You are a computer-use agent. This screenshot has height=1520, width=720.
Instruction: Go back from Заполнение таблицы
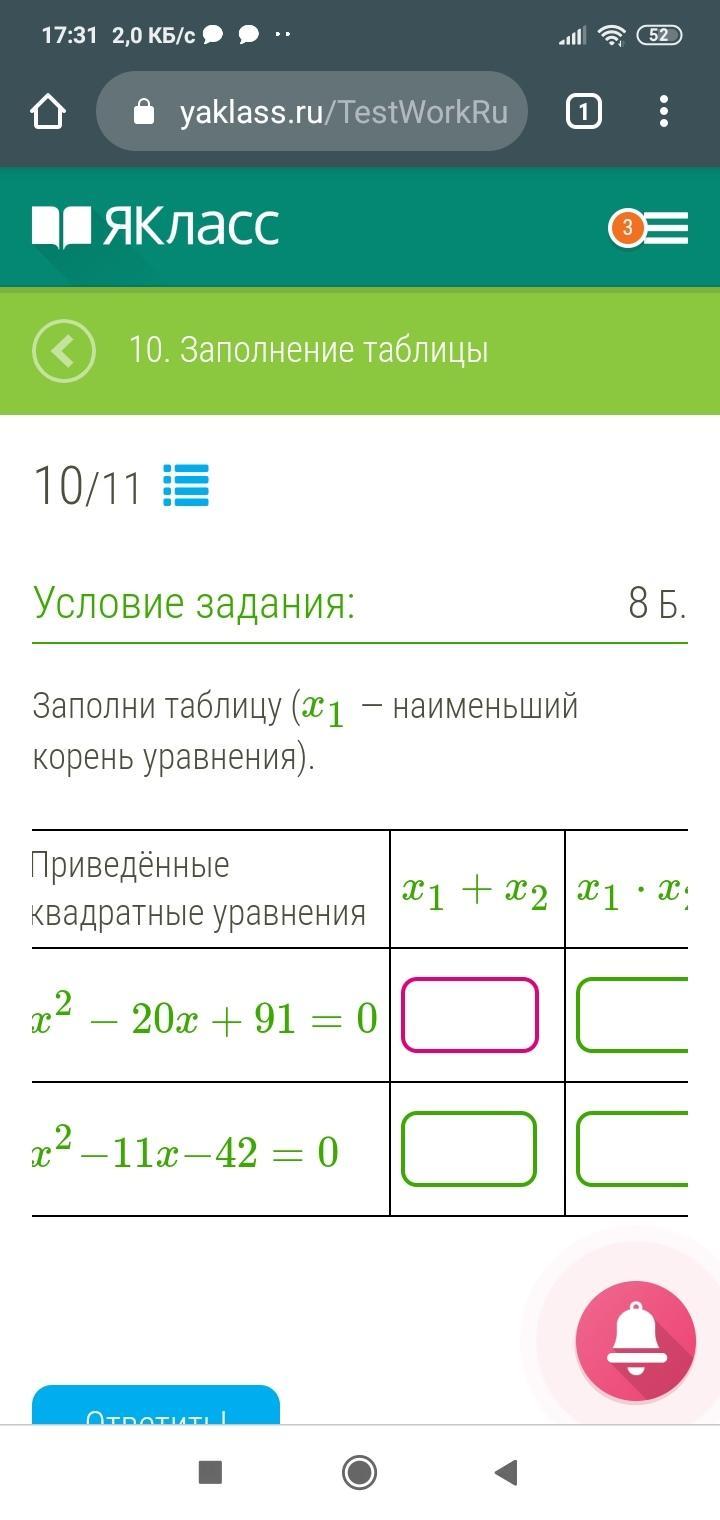tap(64, 351)
